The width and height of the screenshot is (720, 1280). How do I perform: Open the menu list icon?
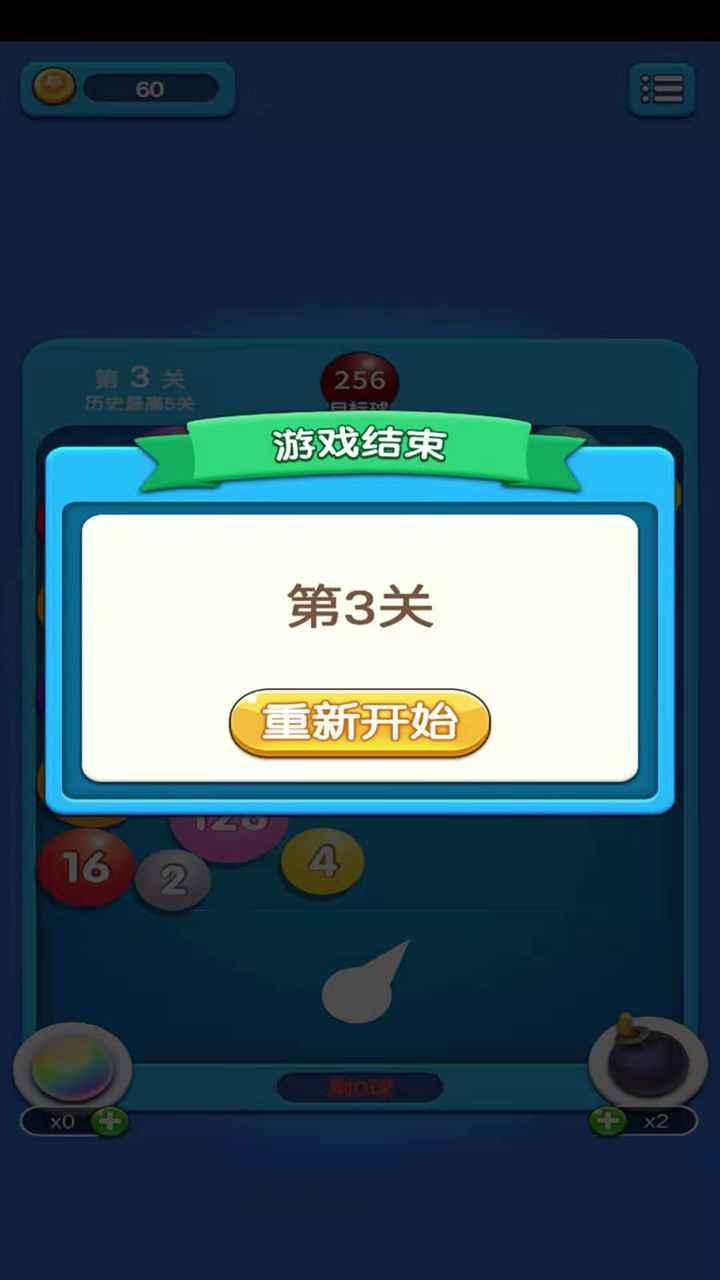[662, 90]
